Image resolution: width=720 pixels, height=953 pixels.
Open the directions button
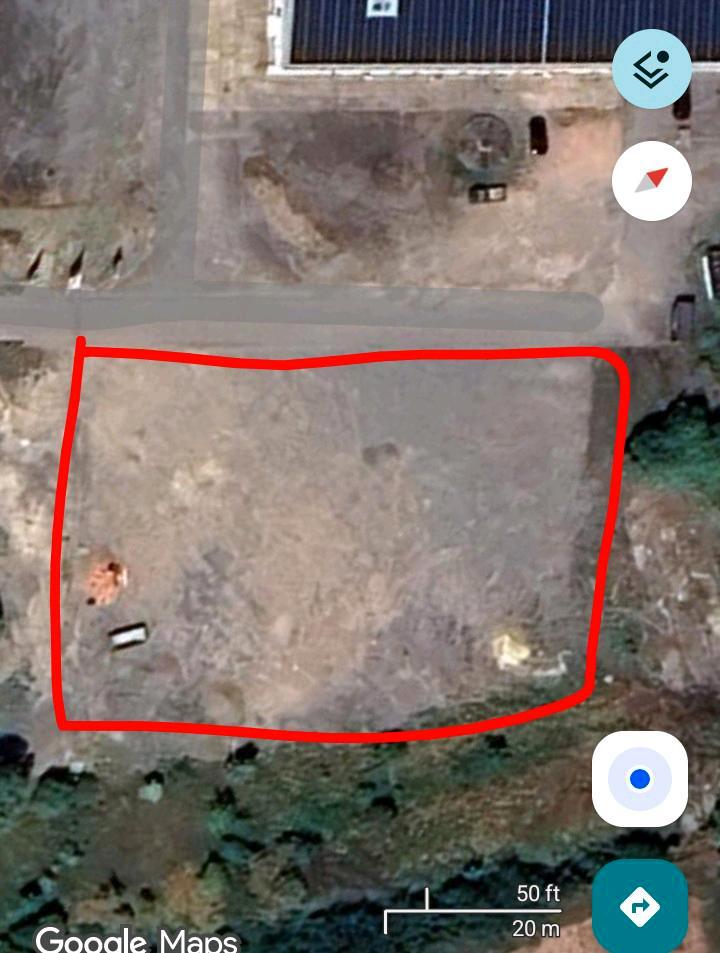click(x=640, y=906)
